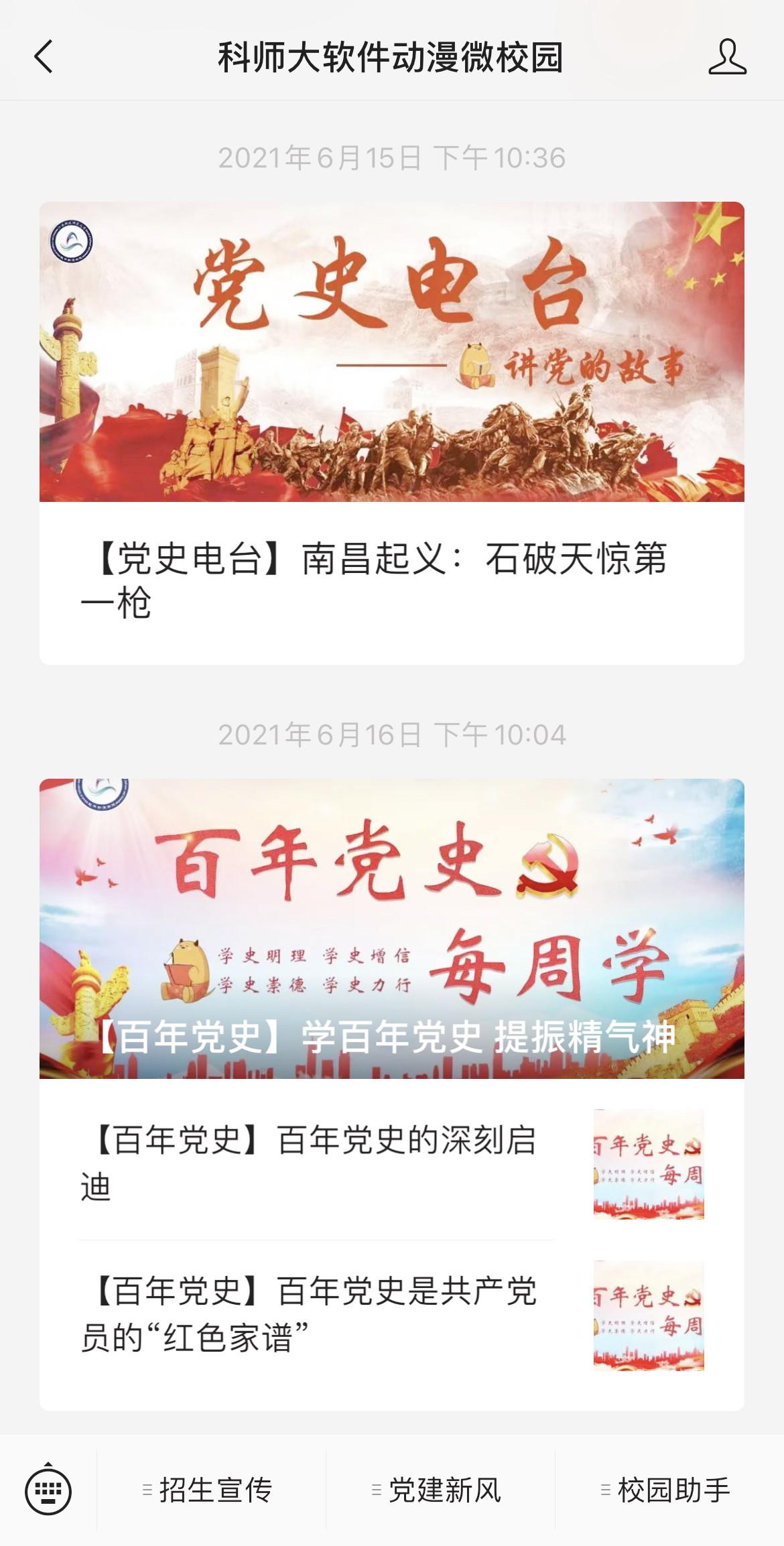Expand the 党建新风 menu

tap(440, 1490)
